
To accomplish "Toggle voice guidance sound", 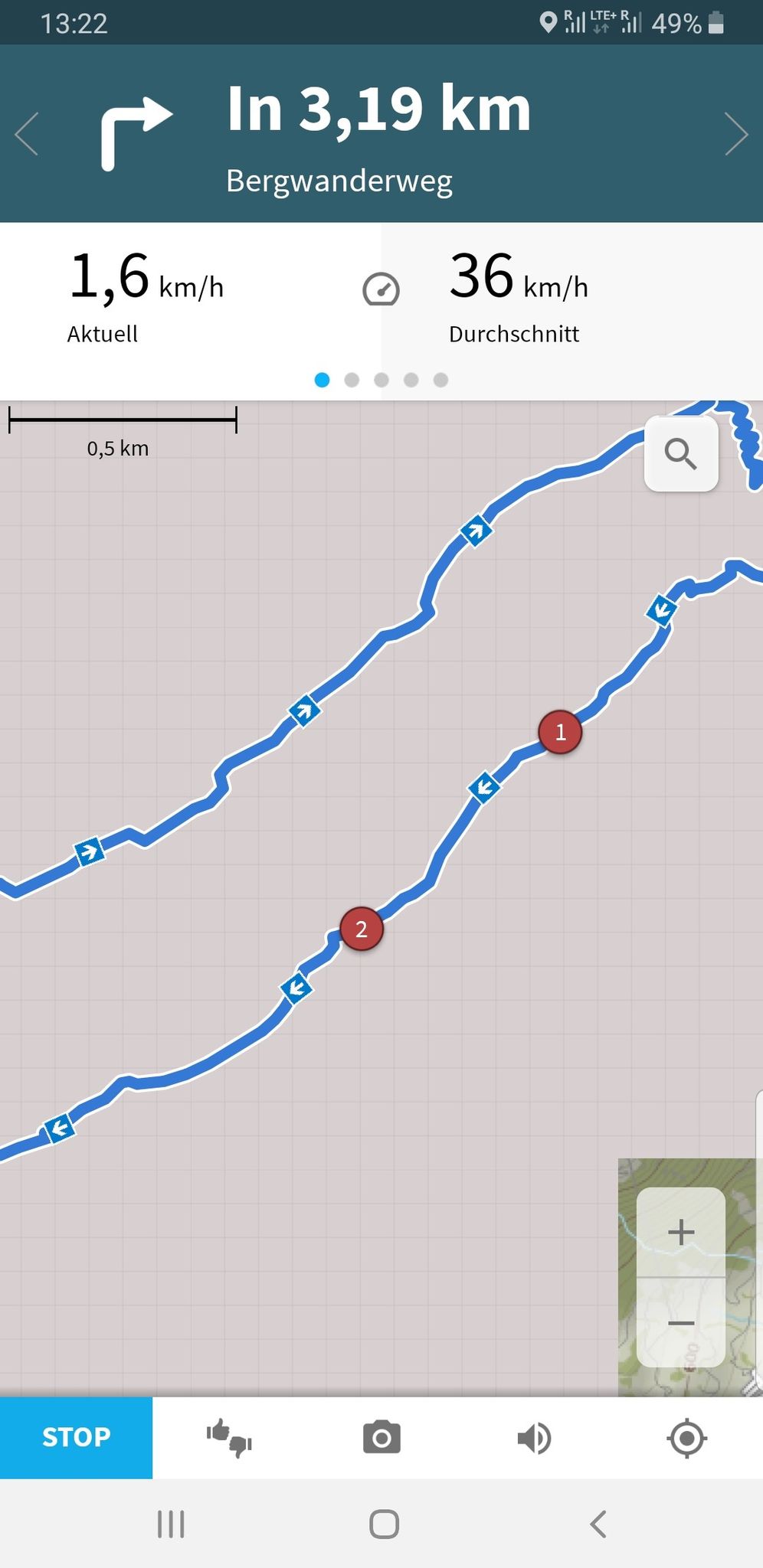I will click(534, 1437).
